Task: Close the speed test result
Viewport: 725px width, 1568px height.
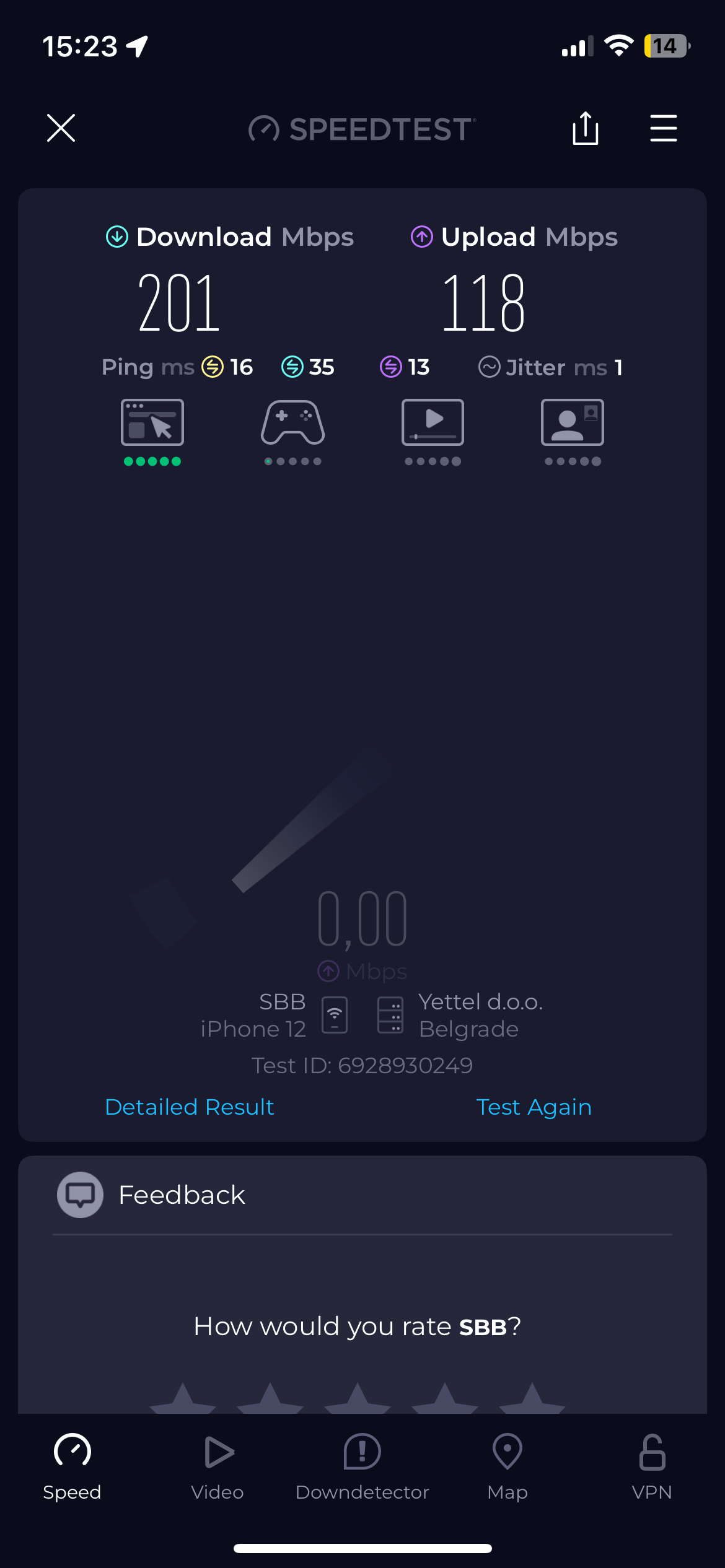Action: tap(61, 128)
